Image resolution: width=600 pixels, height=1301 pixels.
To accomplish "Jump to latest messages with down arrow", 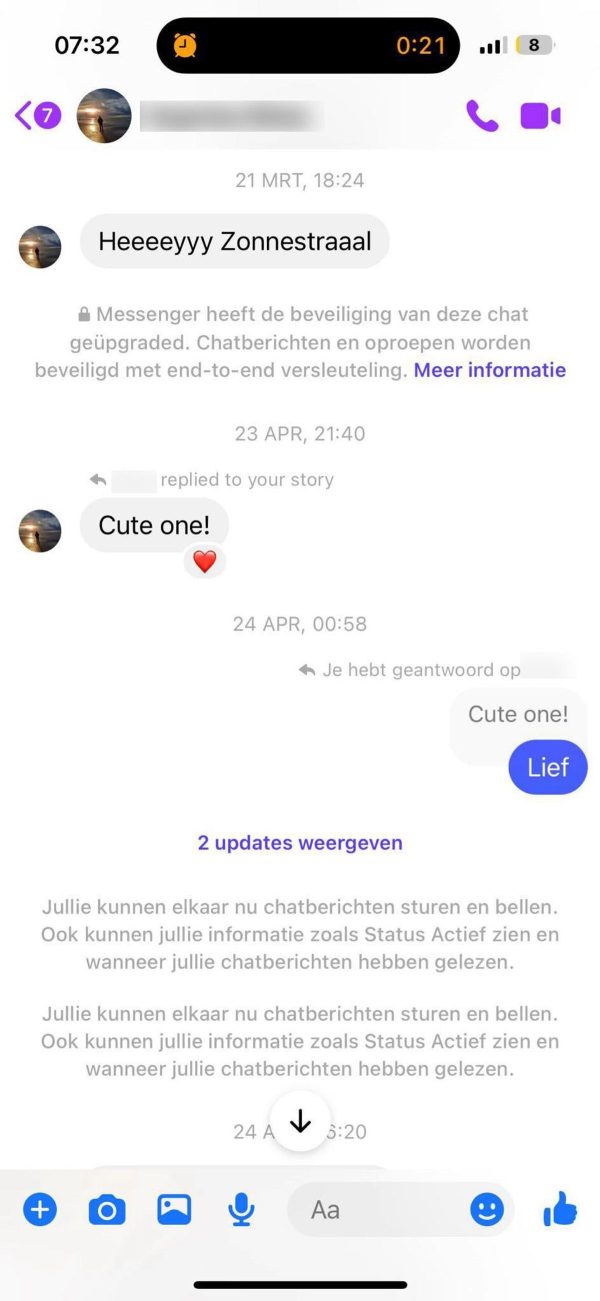I will pyautogui.click(x=300, y=1122).
